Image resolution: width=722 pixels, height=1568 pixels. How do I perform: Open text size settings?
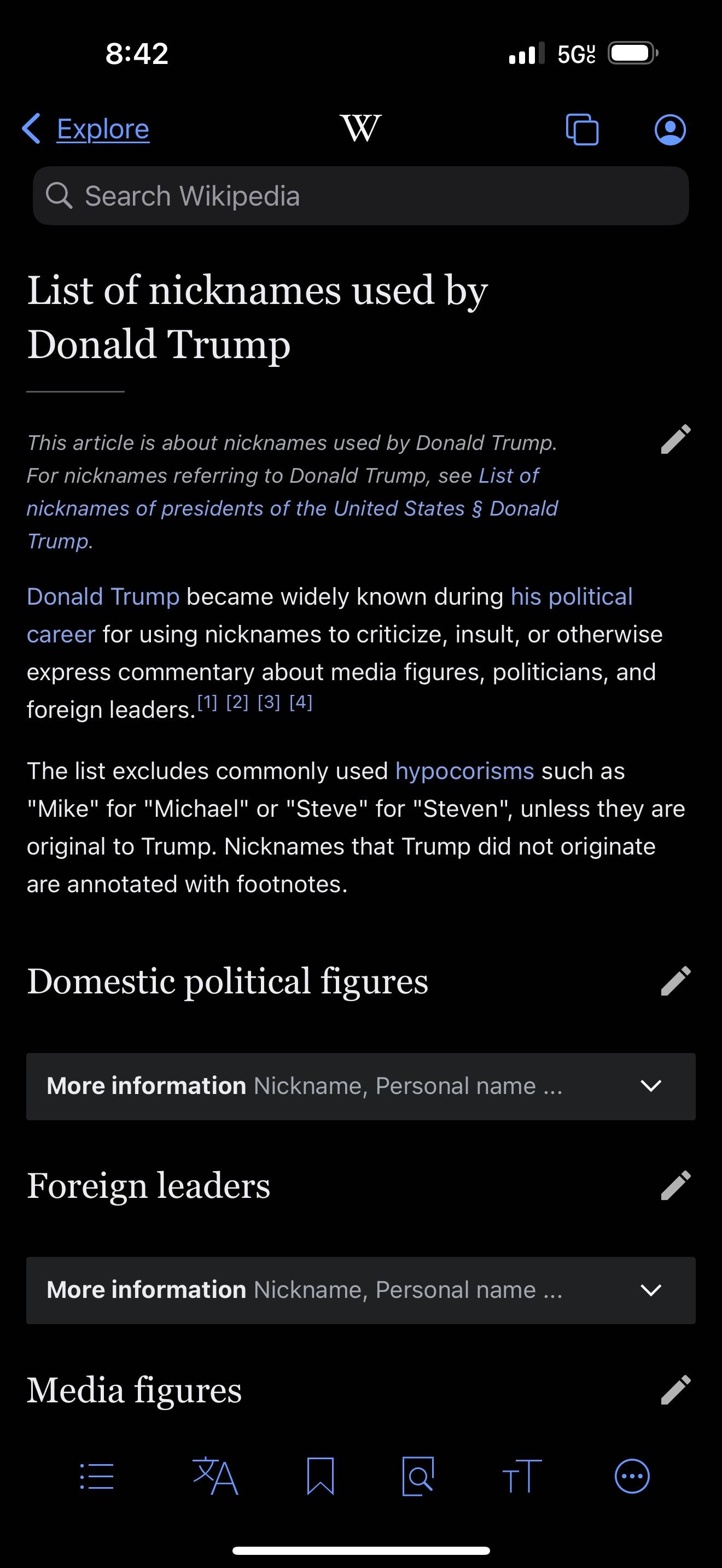[522, 1476]
